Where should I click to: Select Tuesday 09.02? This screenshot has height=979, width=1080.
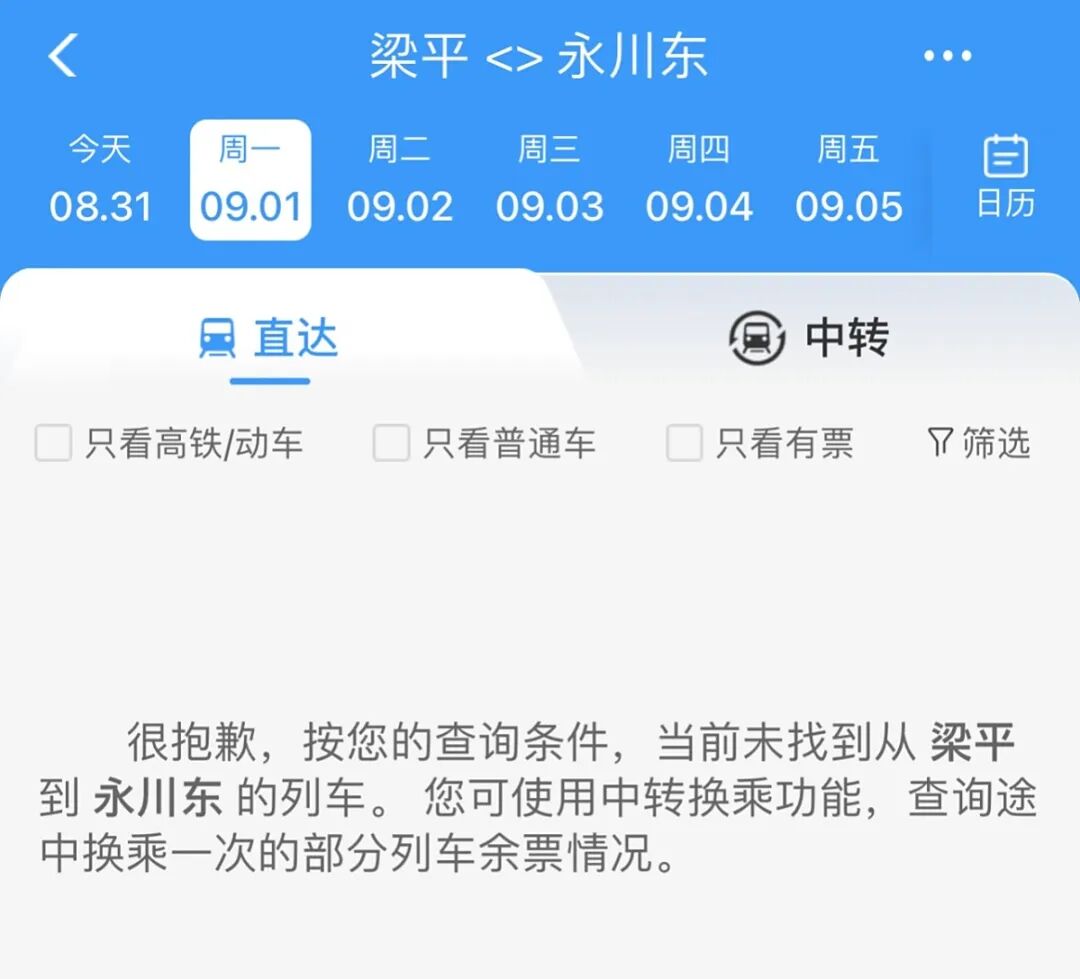(400, 180)
